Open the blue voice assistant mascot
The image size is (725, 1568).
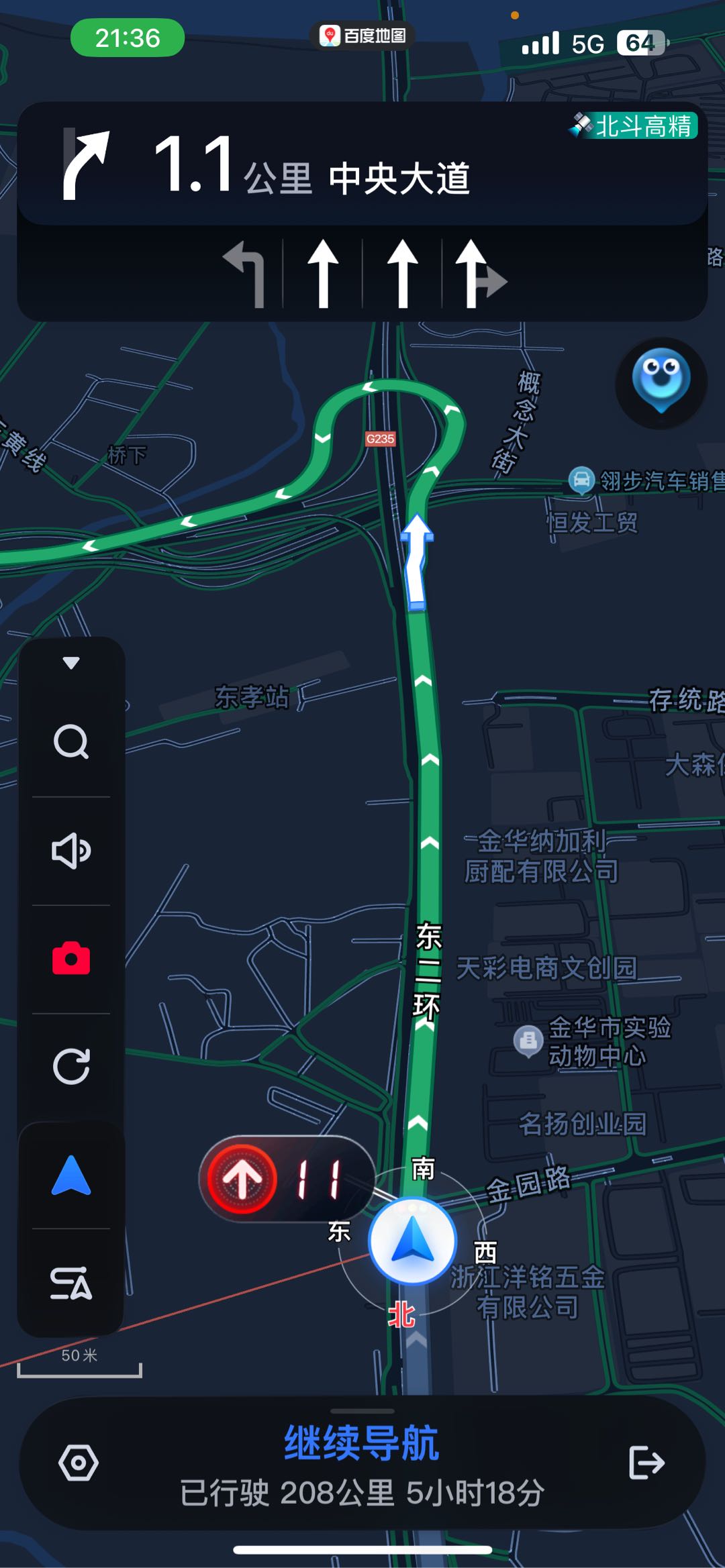[x=661, y=381]
